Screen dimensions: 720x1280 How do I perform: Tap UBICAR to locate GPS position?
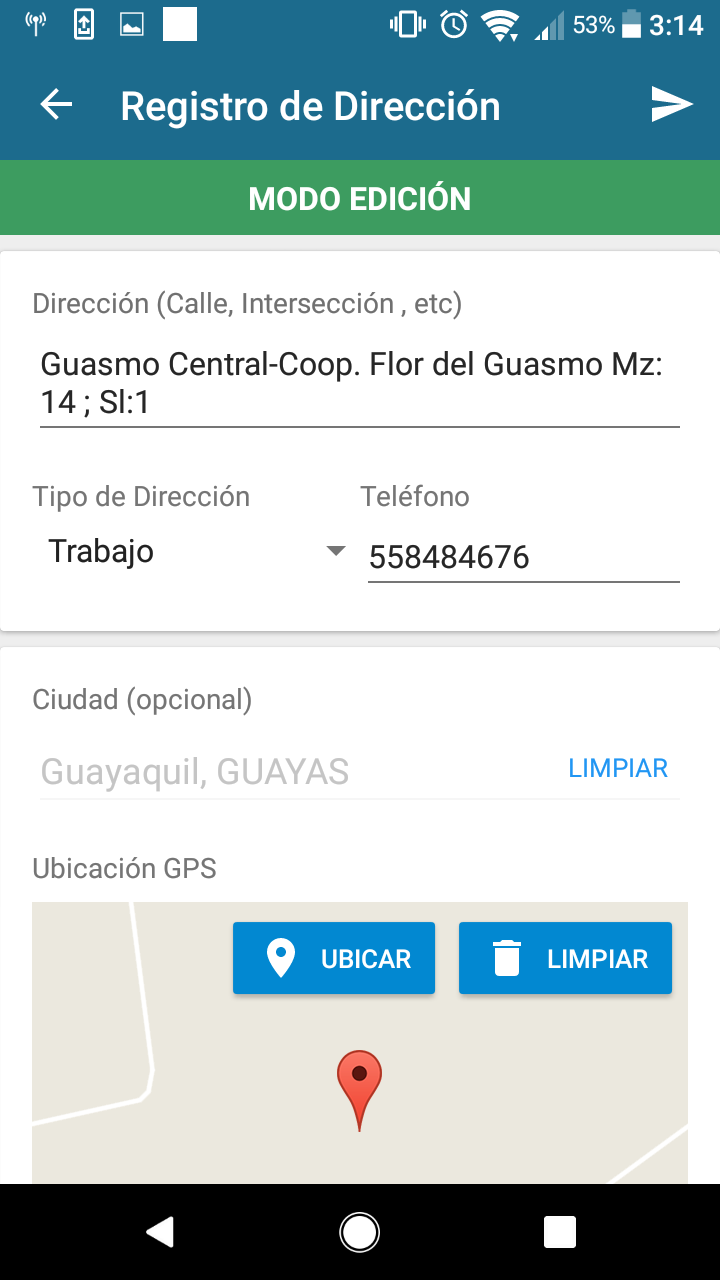point(334,958)
